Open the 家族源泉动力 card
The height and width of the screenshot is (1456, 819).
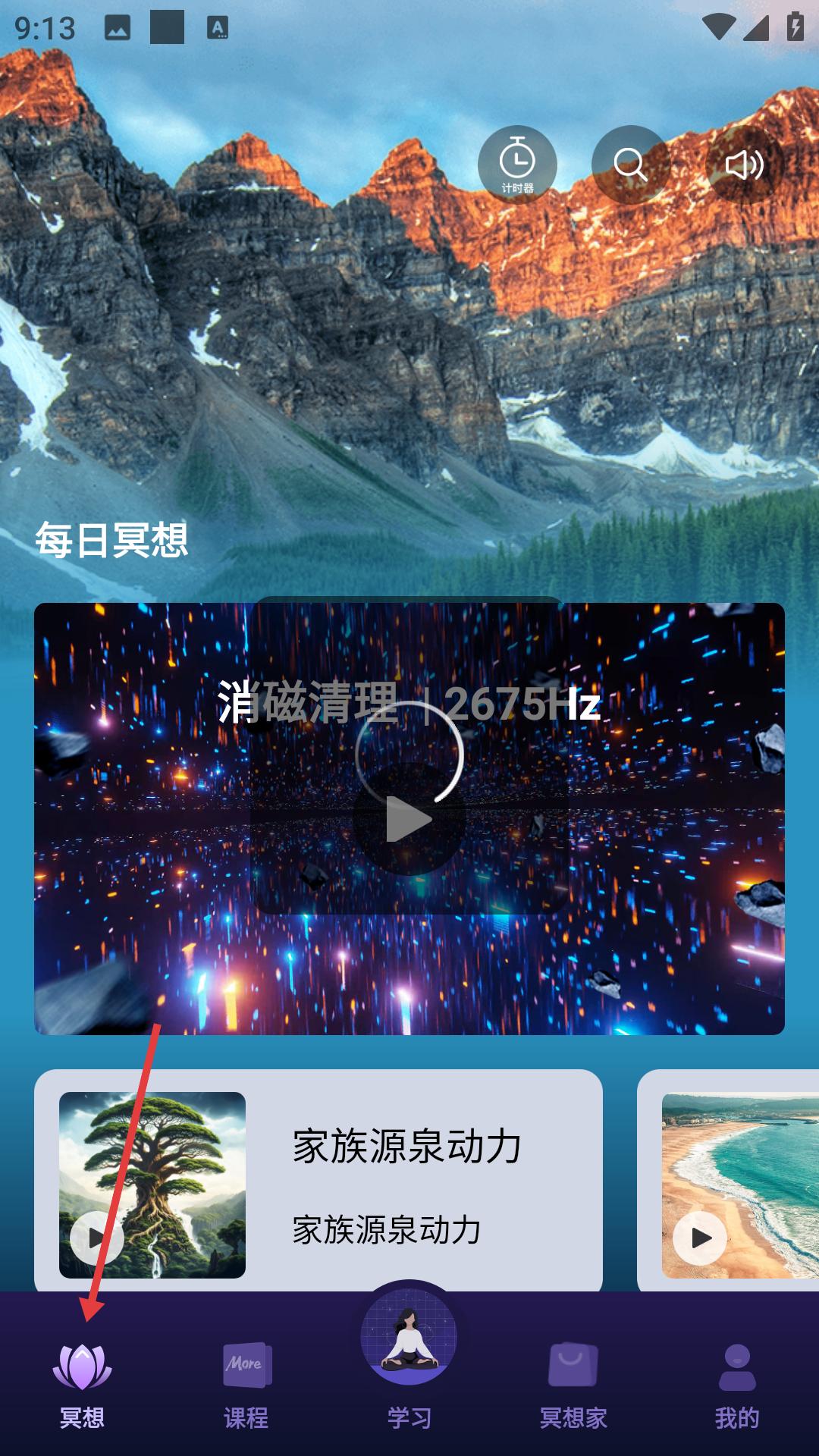click(318, 1181)
